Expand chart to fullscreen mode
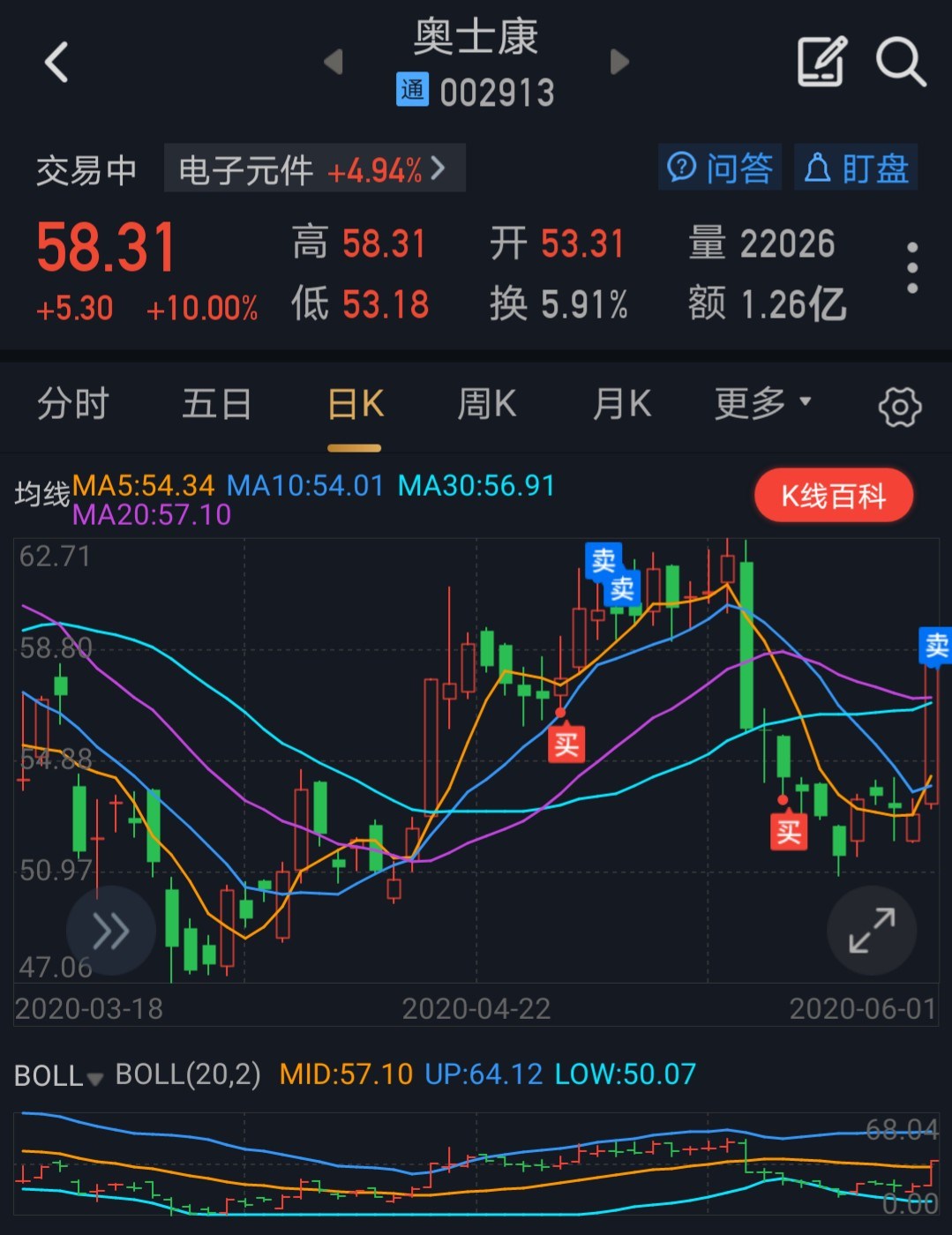This screenshot has height=1235, width=952. [871, 931]
